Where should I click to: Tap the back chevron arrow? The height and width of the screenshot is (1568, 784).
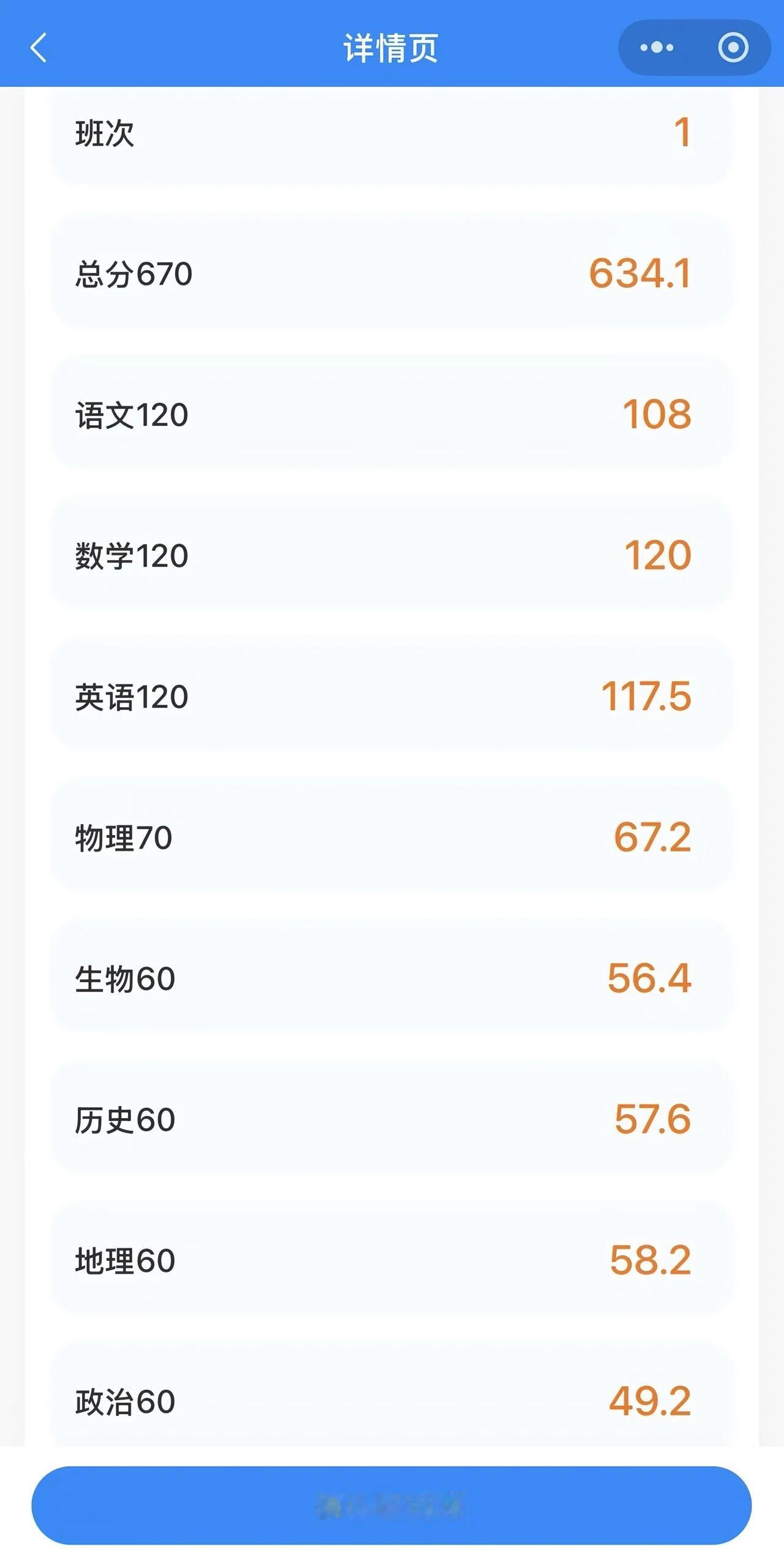pos(38,48)
